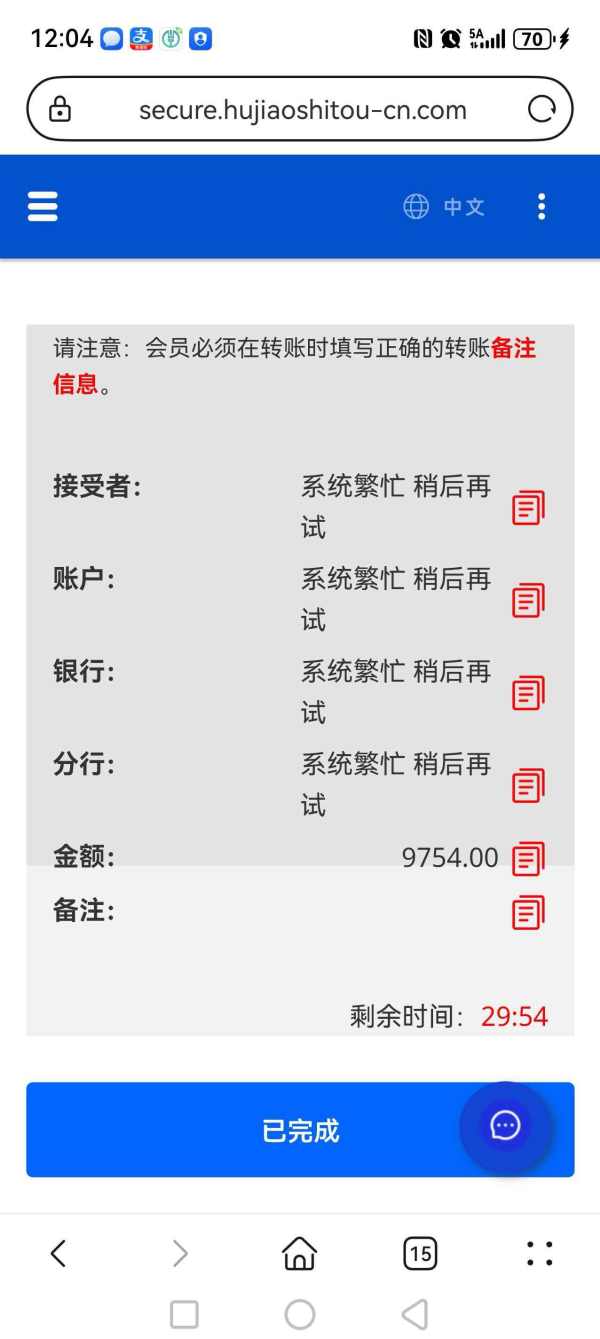
Task: Tap the URL address bar
Action: pos(300,109)
